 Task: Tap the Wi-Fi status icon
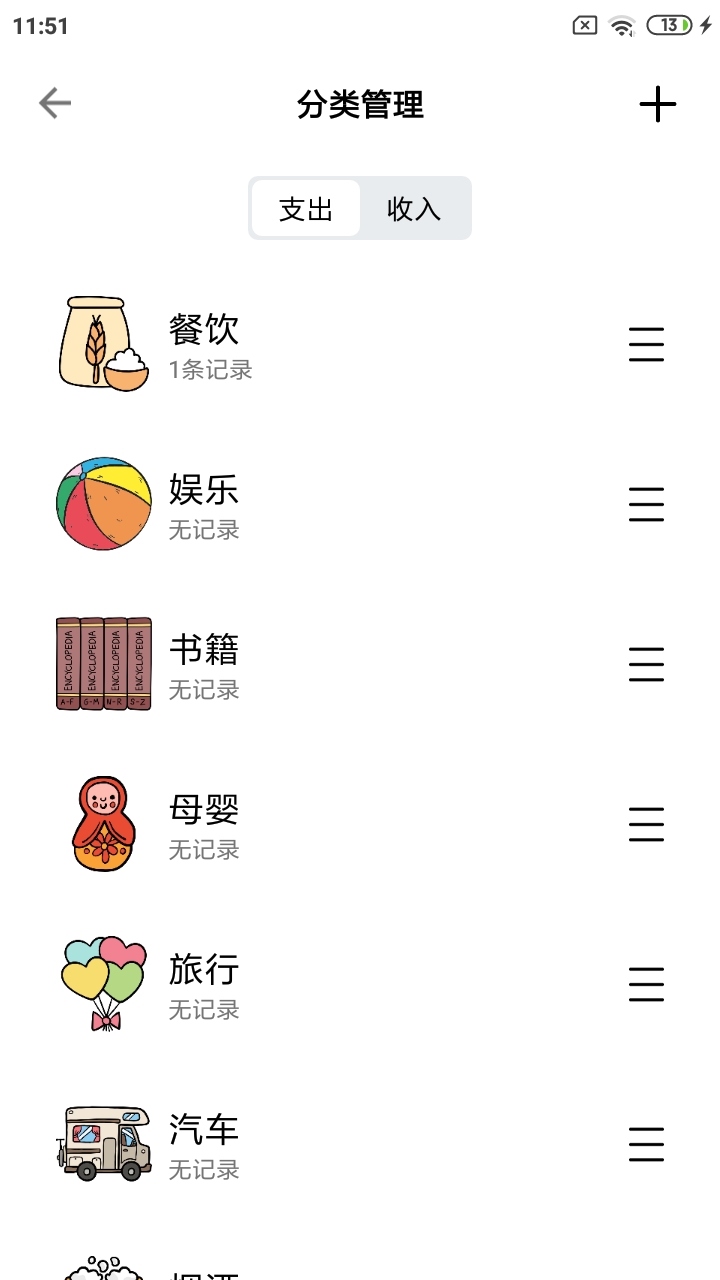click(620, 25)
